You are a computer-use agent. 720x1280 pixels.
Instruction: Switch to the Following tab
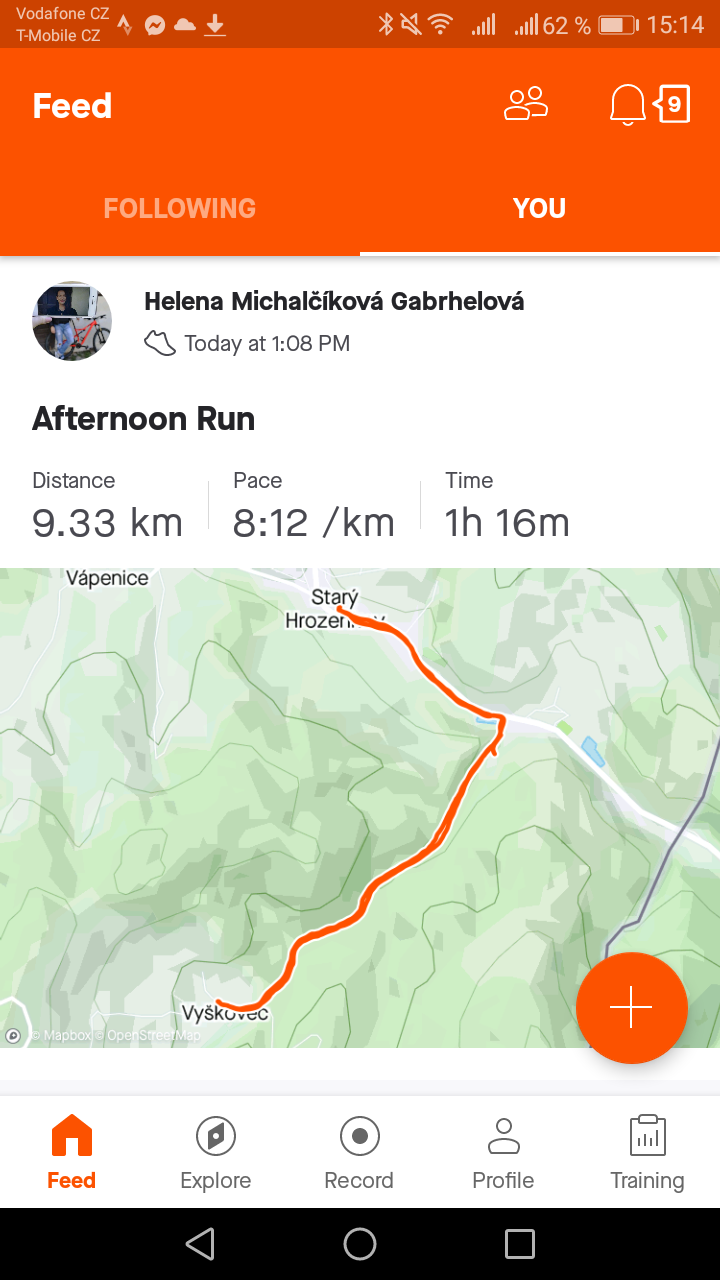click(180, 208)
